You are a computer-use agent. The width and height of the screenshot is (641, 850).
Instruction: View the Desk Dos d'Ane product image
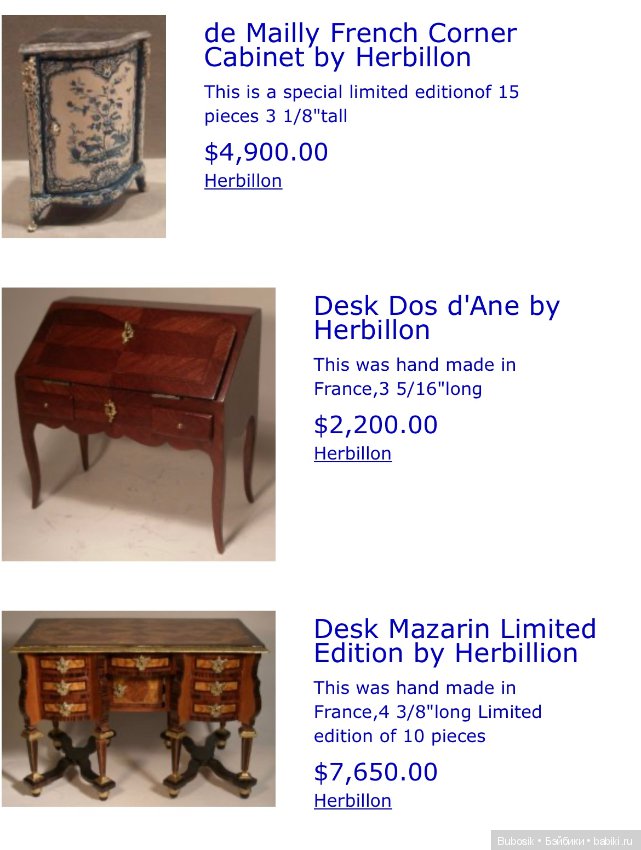[x=138, y=424]
